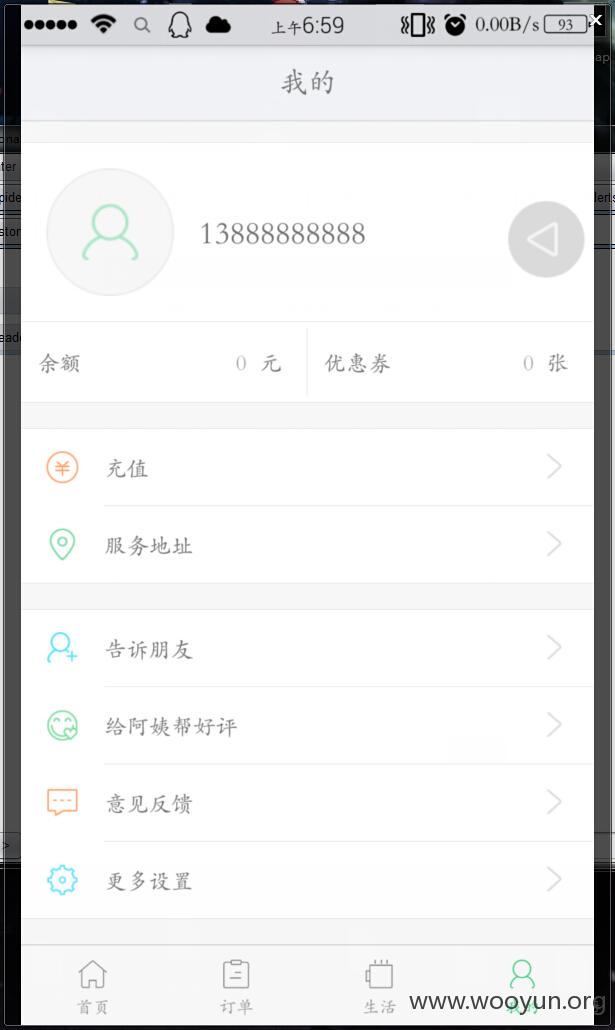View 优惠券 coupons
Image resolution: width=615 pixels, height=1030 pixels.
tap(450, 363)
